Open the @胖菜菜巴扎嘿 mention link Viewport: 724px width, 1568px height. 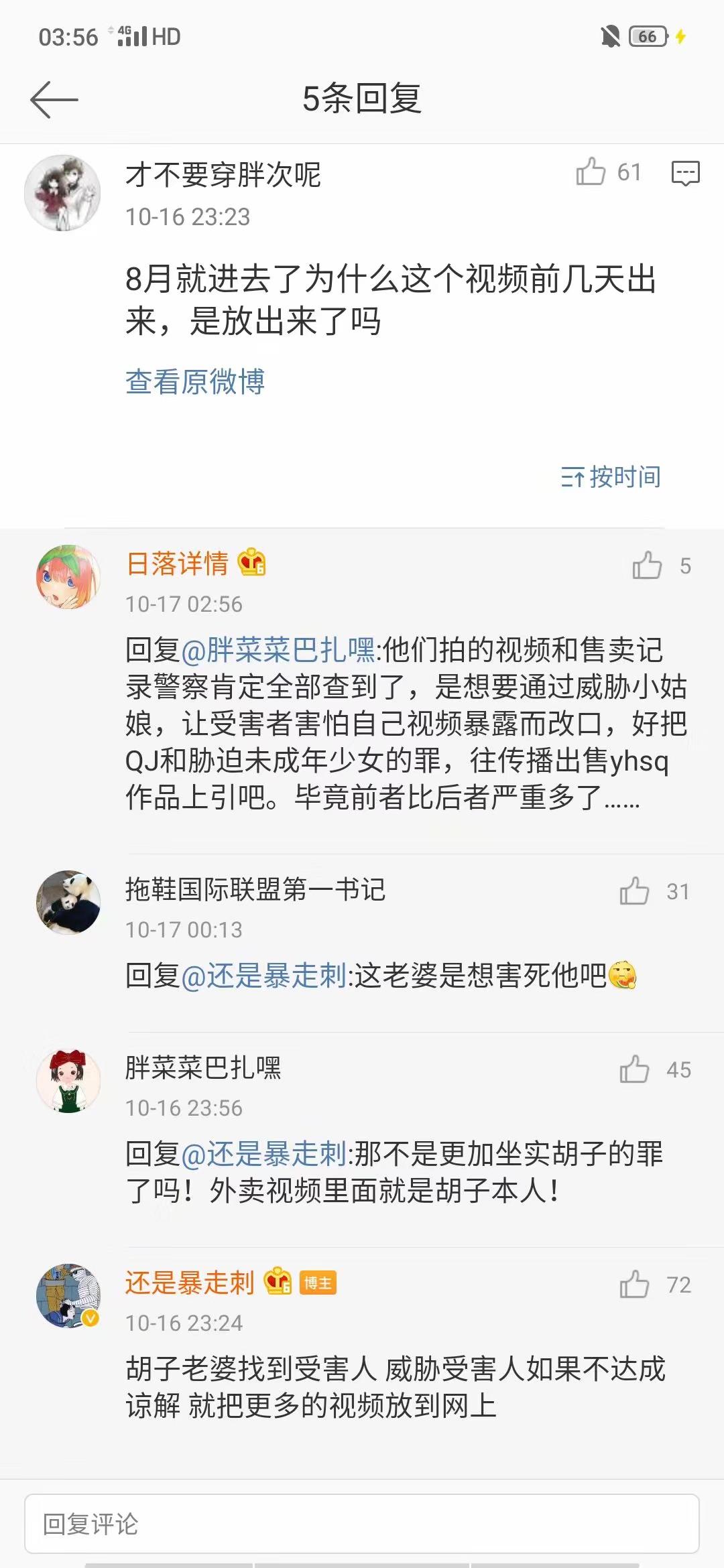[278, 650]
